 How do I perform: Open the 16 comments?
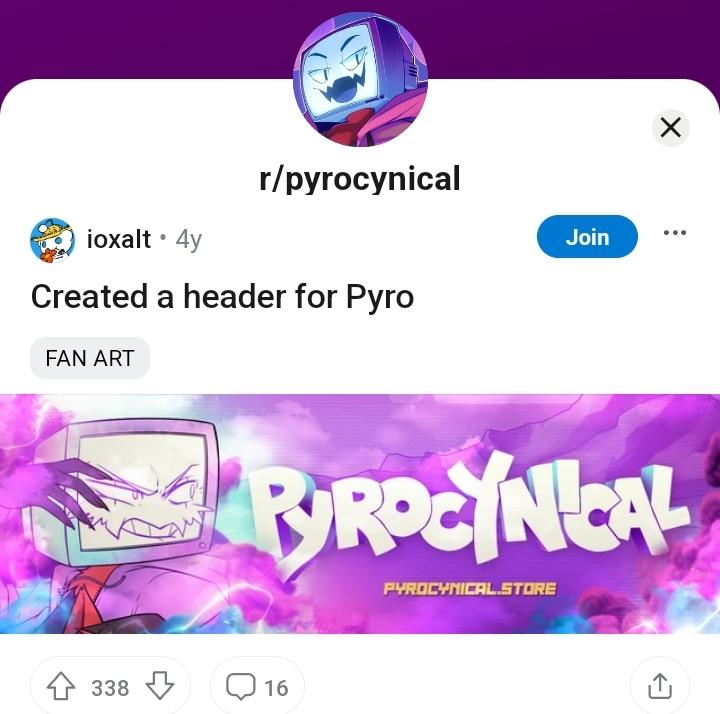(x=257, y=687)
